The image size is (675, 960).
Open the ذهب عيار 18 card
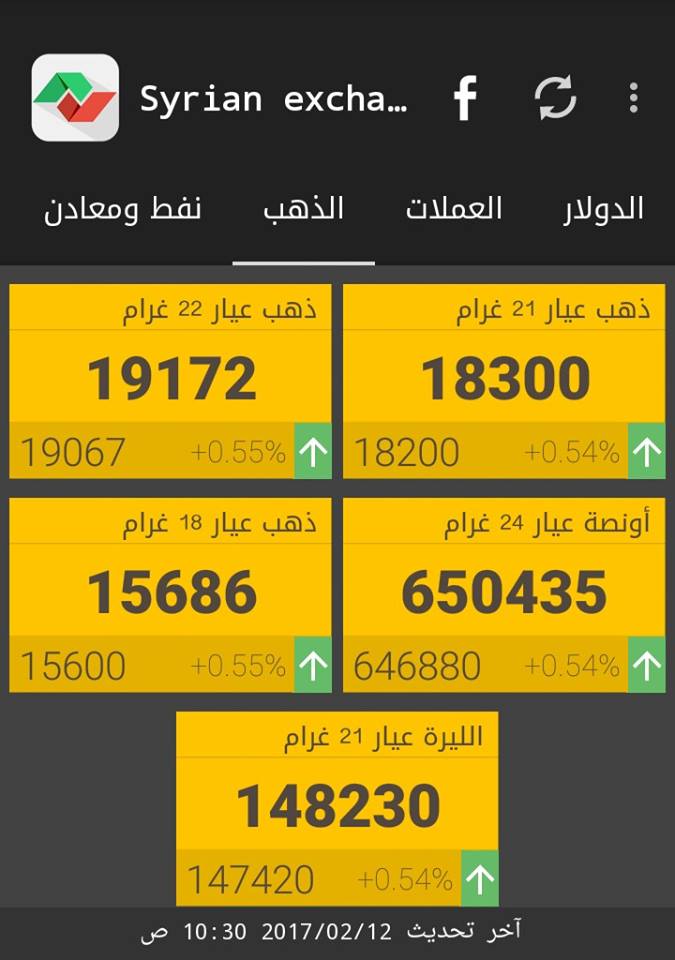click(170, 594)
